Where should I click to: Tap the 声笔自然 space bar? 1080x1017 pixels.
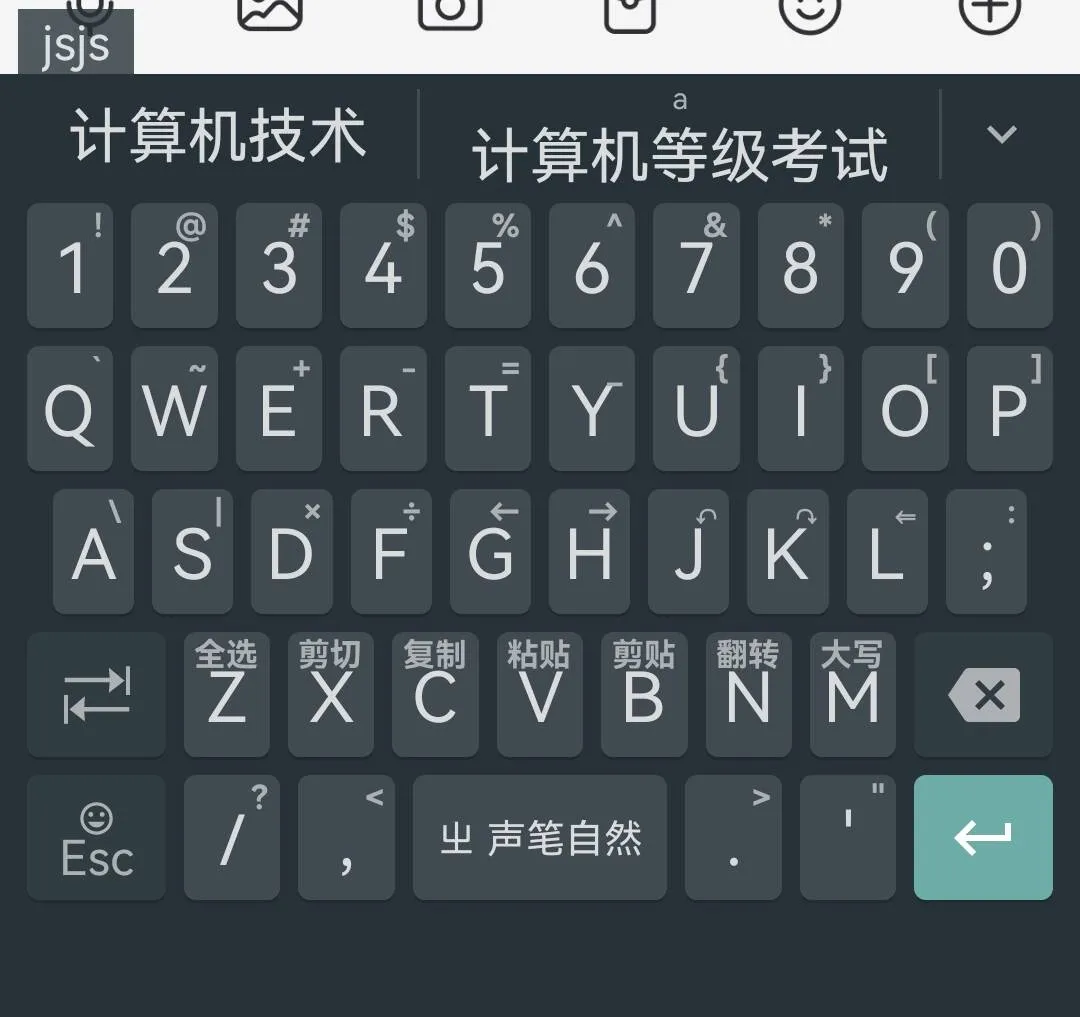pos(540,838)
